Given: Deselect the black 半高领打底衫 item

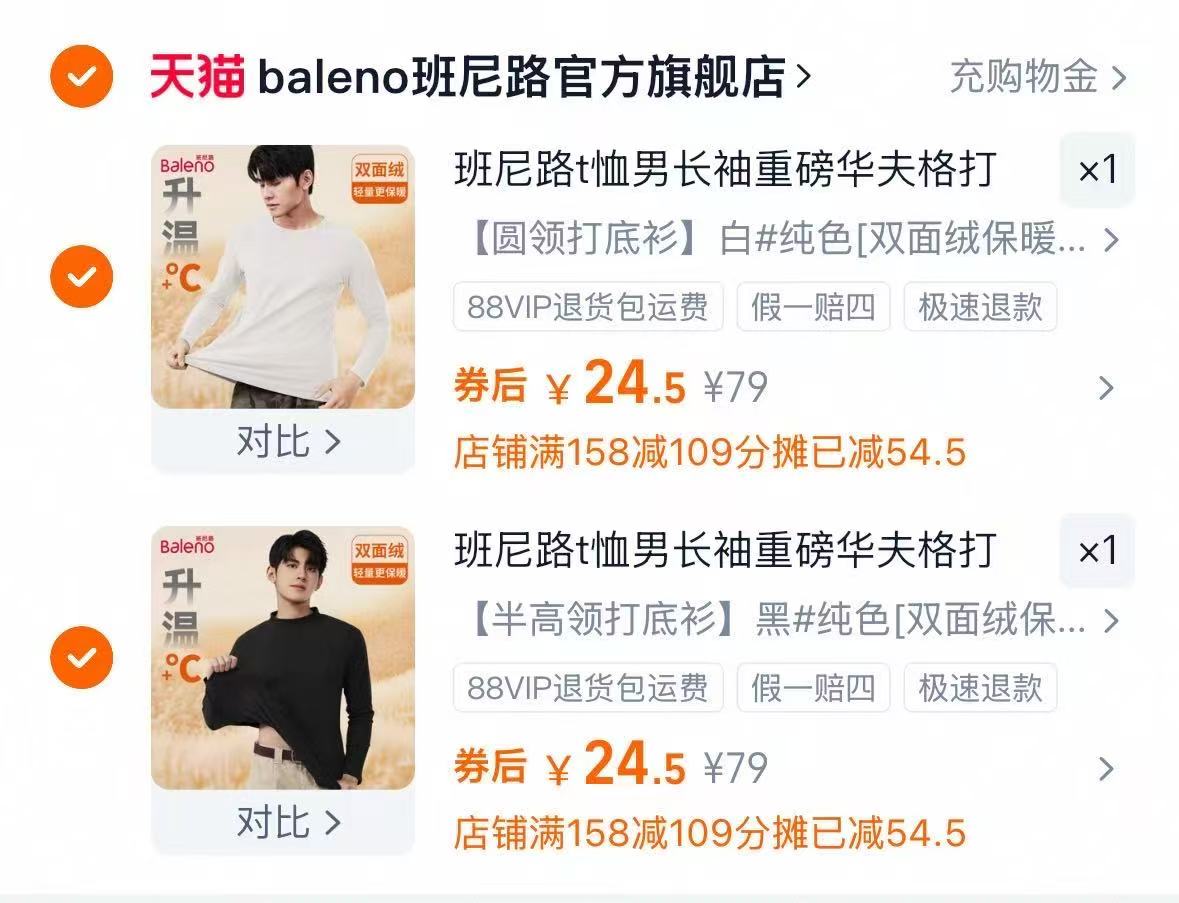Looking at the screenshot, I should (x=82, y=657).
